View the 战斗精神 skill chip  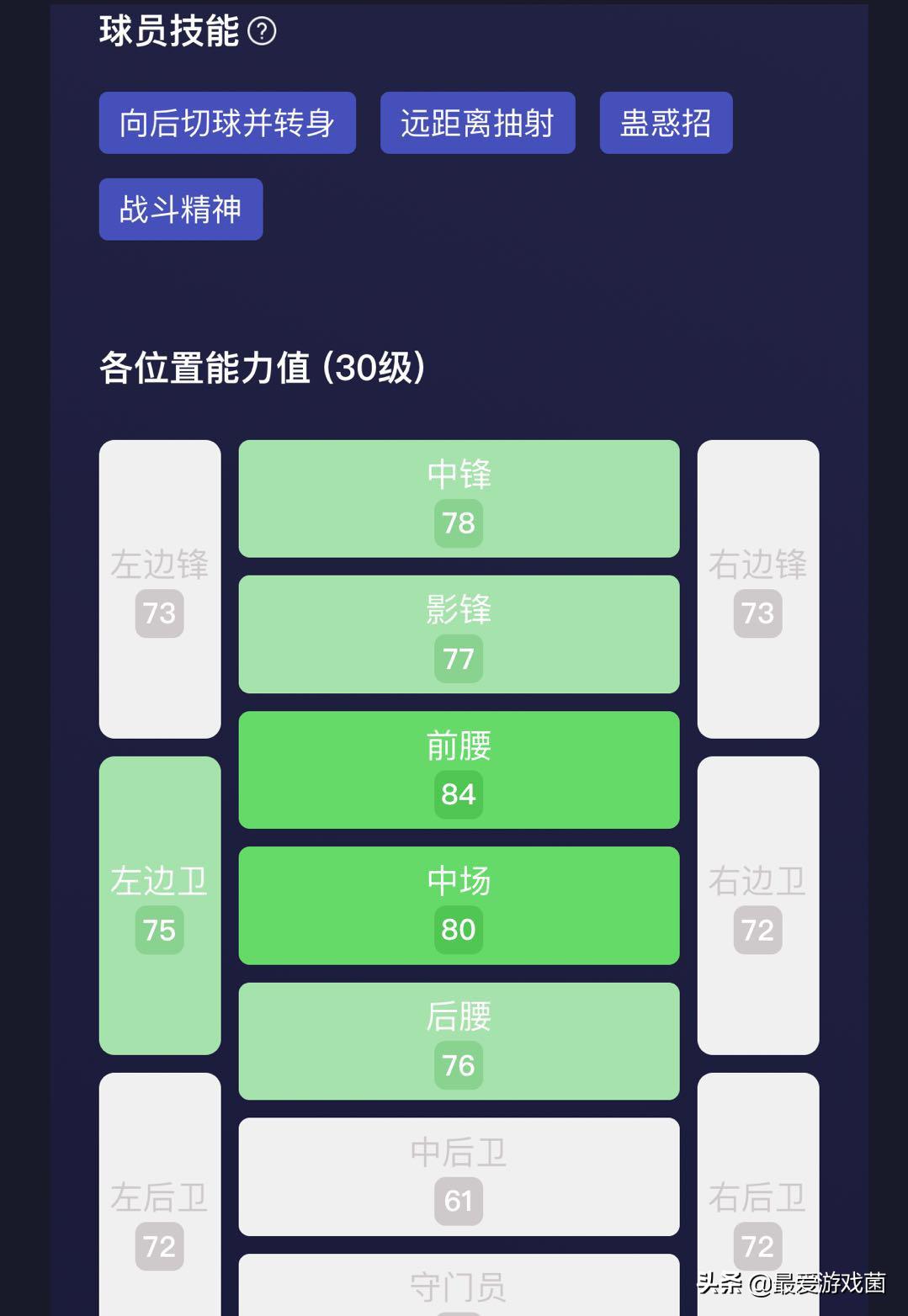click(x=180, y=210)
